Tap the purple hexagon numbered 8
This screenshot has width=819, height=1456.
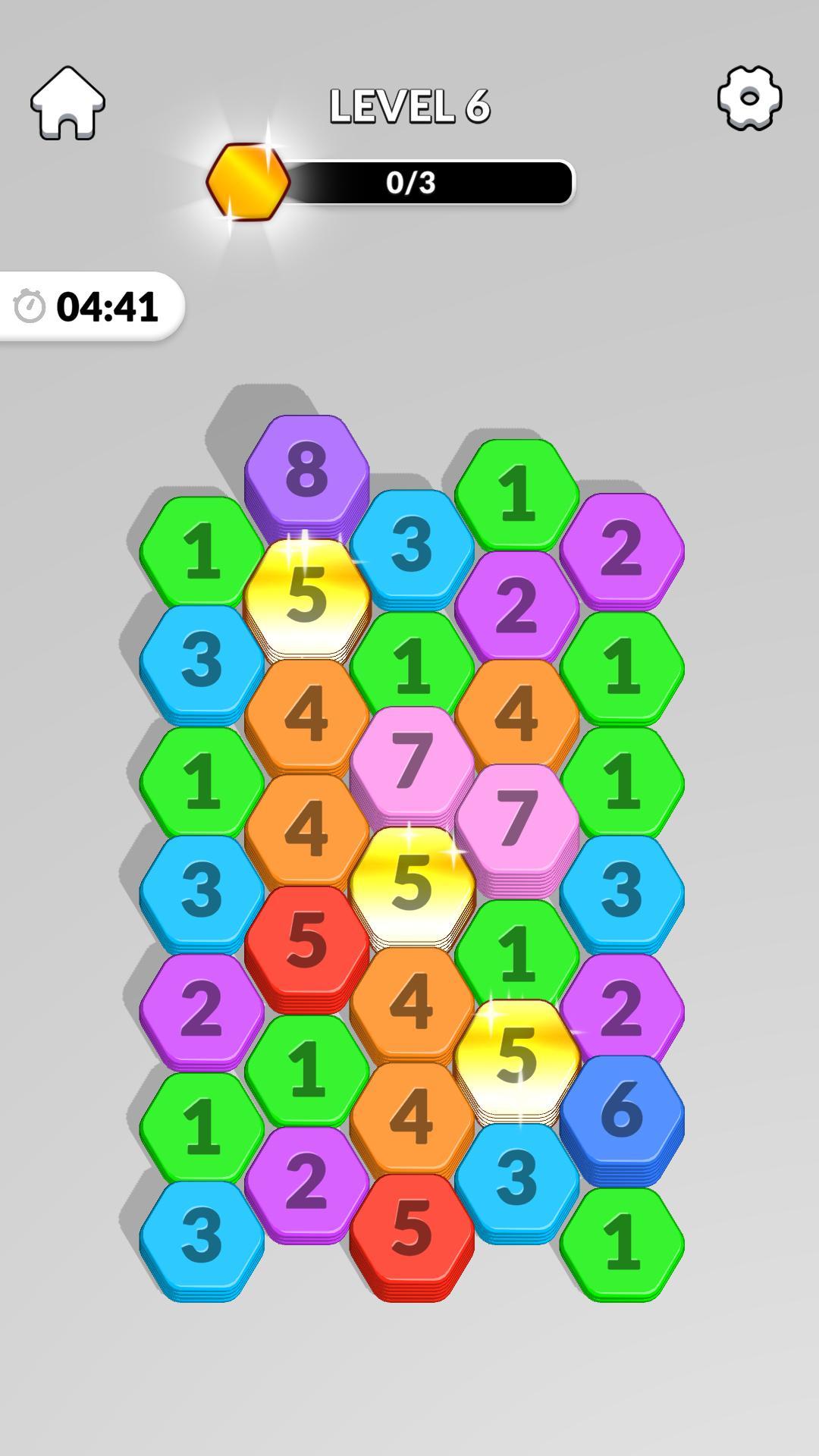click(x=306, y=468)
